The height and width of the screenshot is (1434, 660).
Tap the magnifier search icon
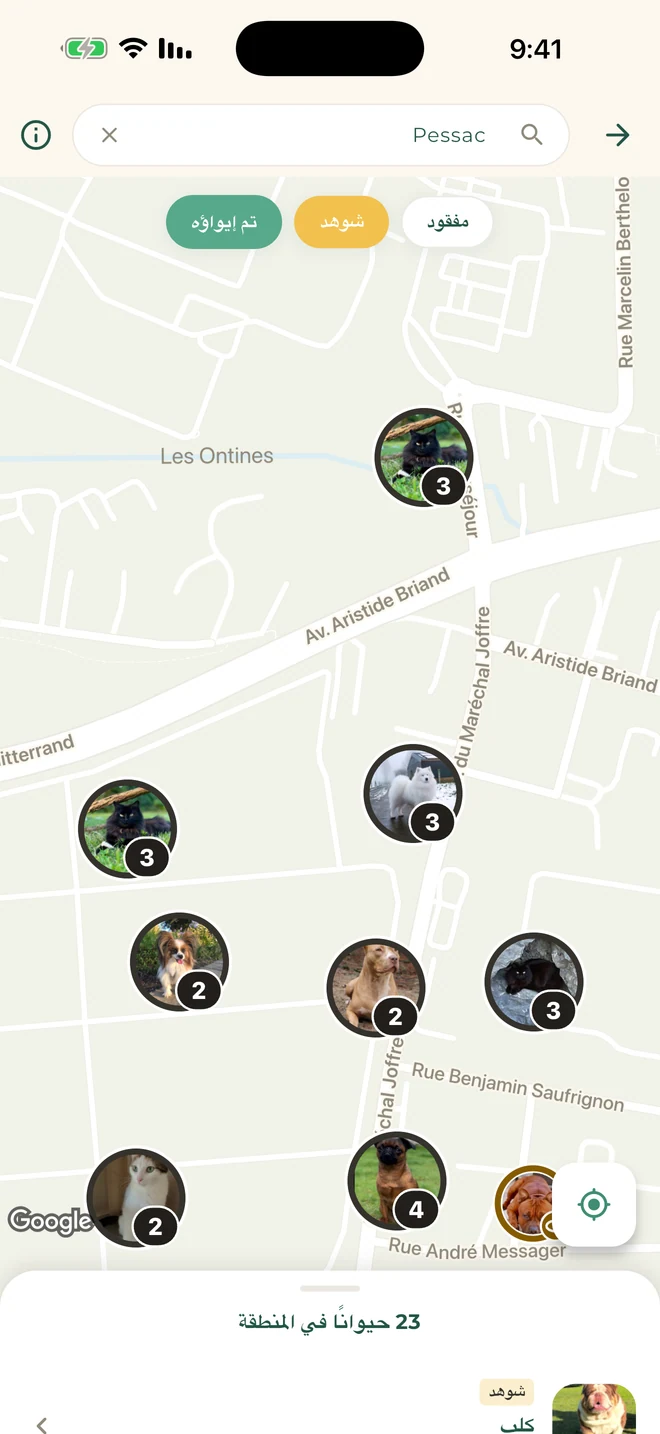532,135
